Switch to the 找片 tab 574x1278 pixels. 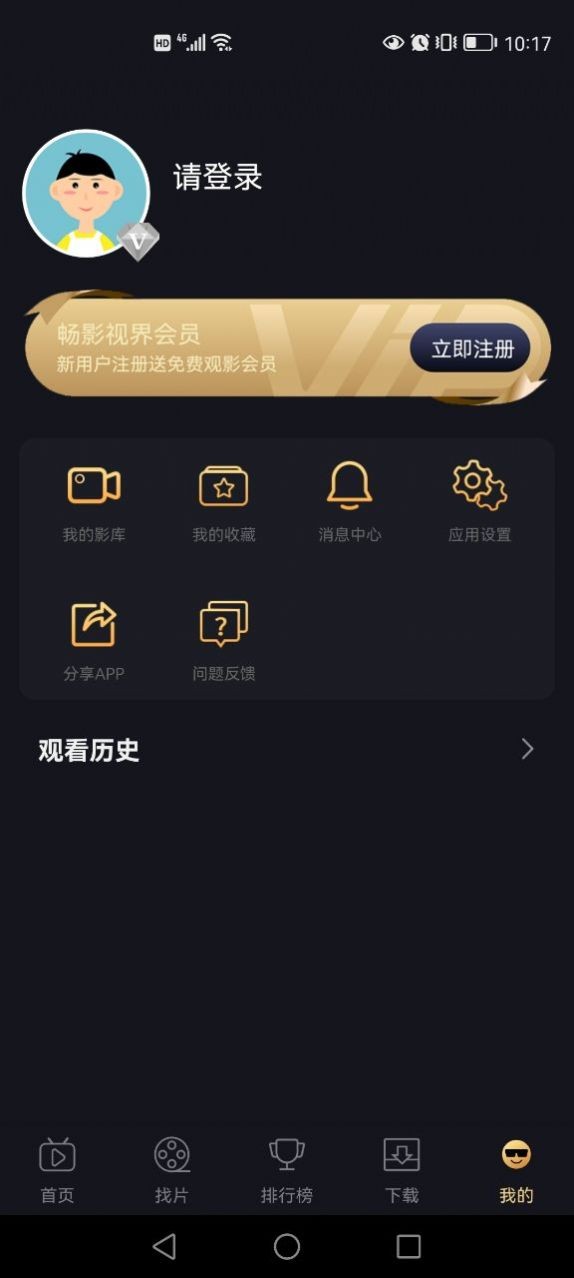172,1170
